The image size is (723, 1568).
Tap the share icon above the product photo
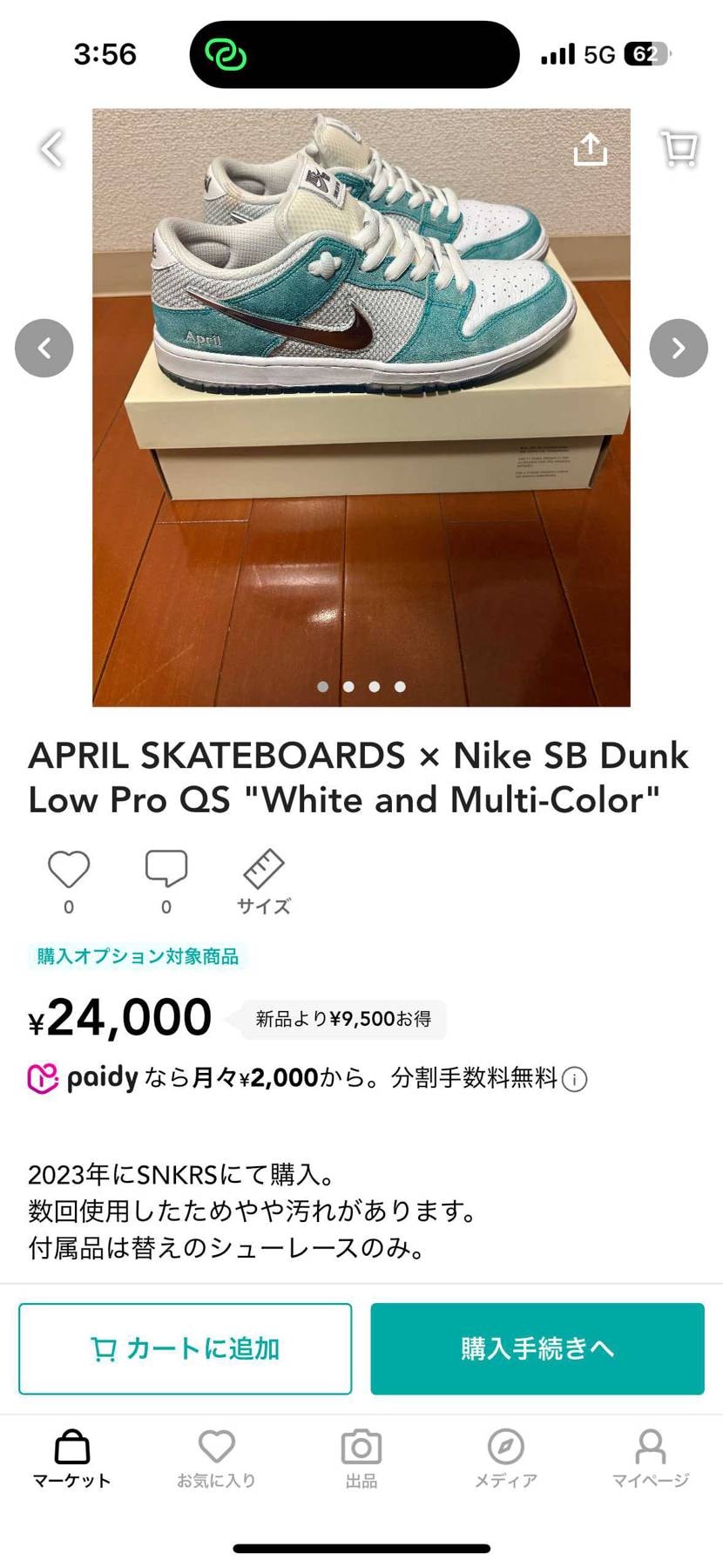tap(591, 148)
